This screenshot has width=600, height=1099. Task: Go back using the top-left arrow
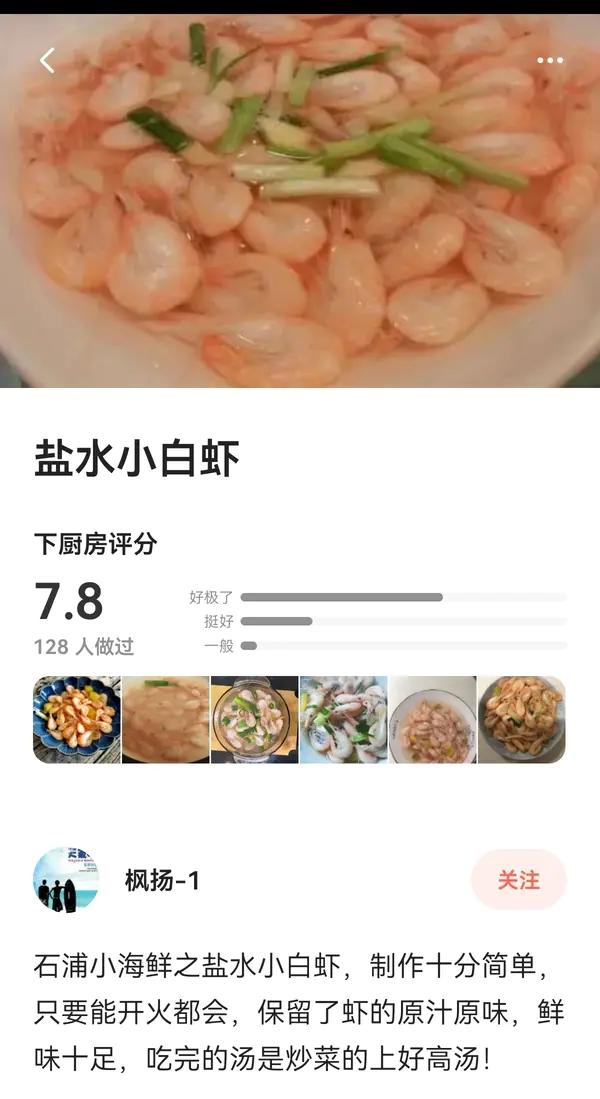[47, 61]
